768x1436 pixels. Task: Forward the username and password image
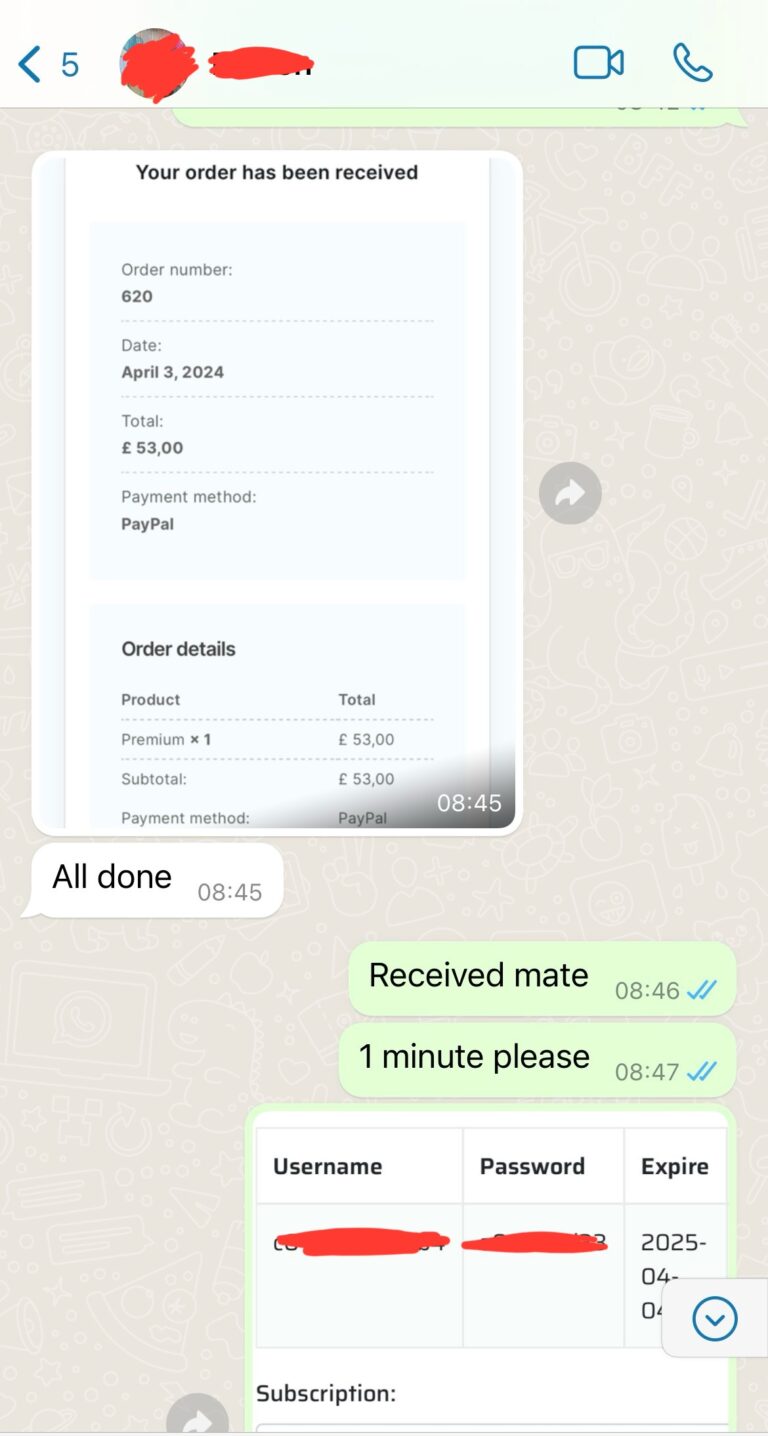pyautogui.click(x=197, y=1420)
